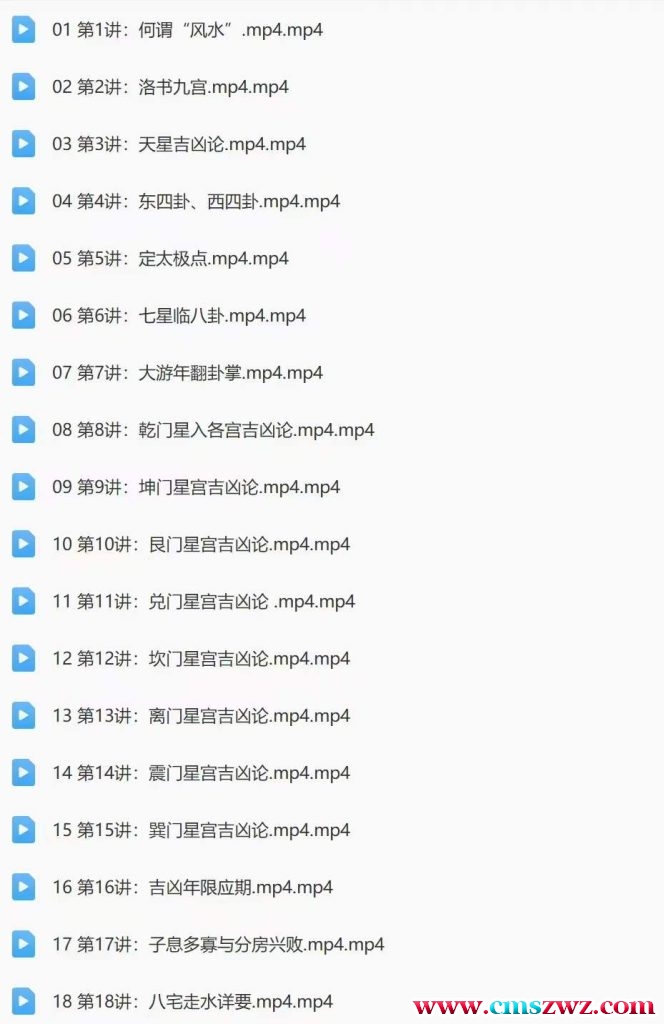This screenshot has width=664, height=1024.
Task: Play 03 第3讲 天星吉凶论 video
Action: [179, 144]
